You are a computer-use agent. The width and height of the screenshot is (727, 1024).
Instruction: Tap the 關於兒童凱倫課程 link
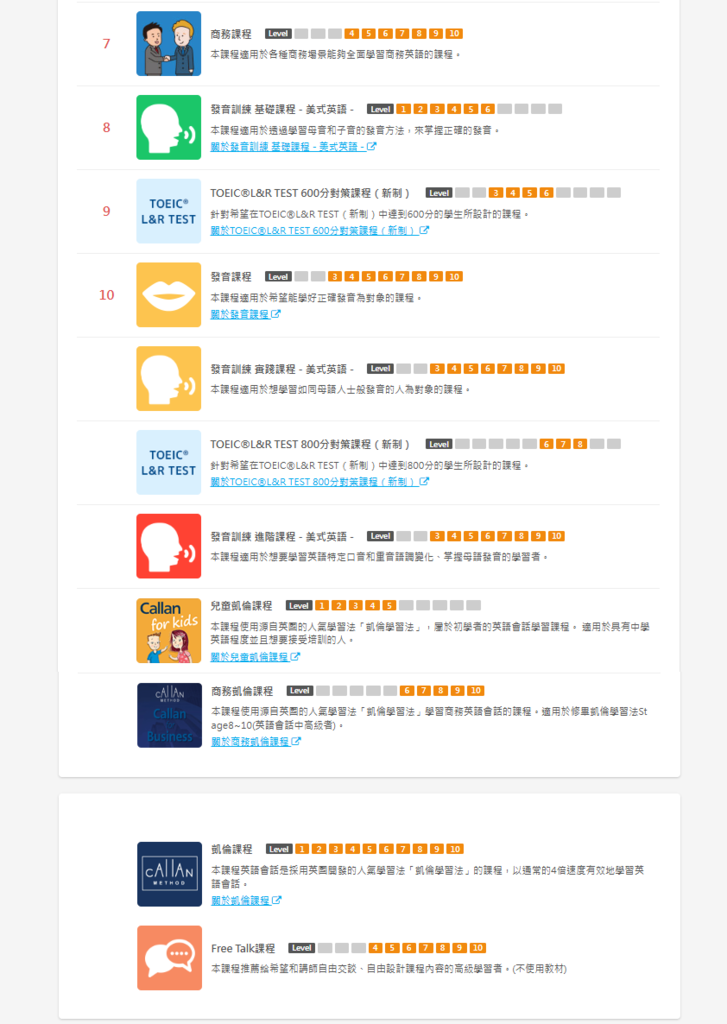tap(254, 657)
